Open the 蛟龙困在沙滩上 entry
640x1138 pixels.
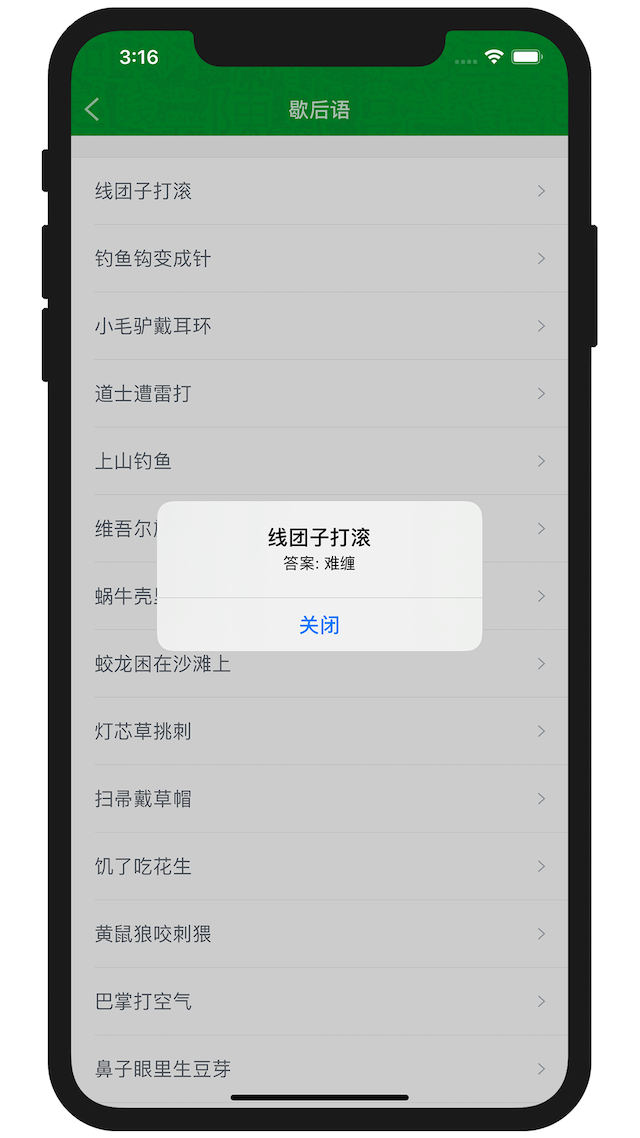pos(319,663)
